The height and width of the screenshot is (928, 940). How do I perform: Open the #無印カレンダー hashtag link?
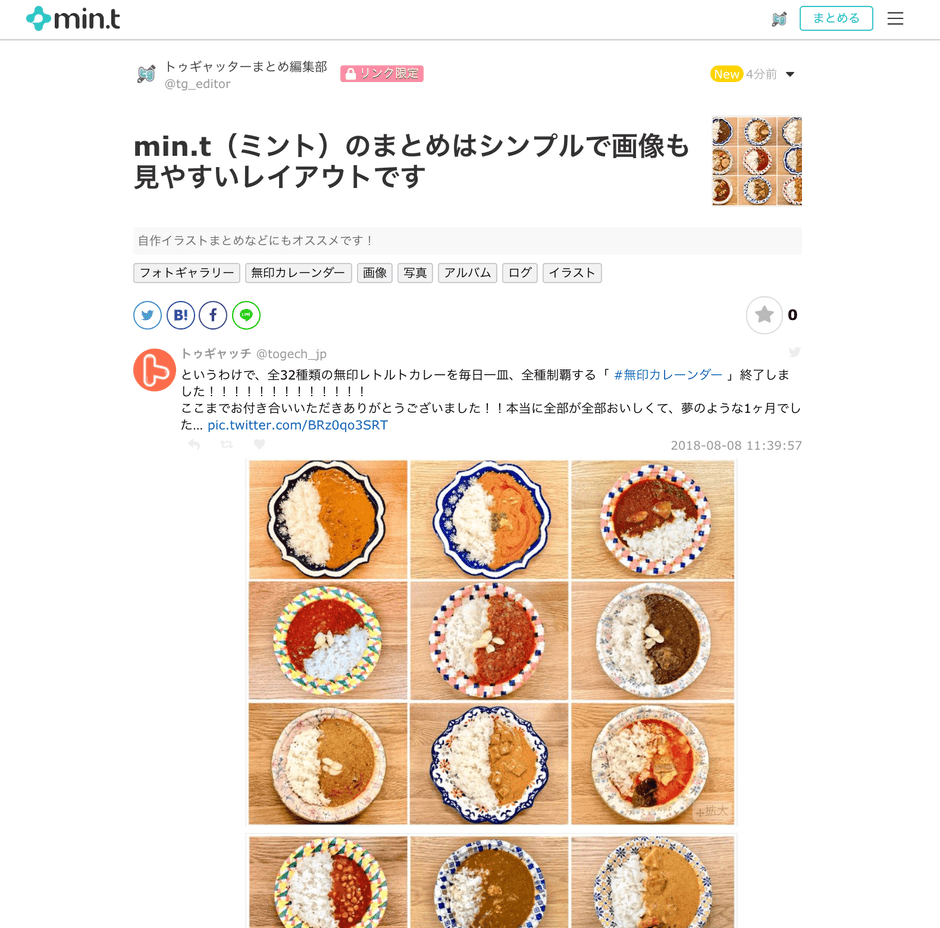coord(668,375)
